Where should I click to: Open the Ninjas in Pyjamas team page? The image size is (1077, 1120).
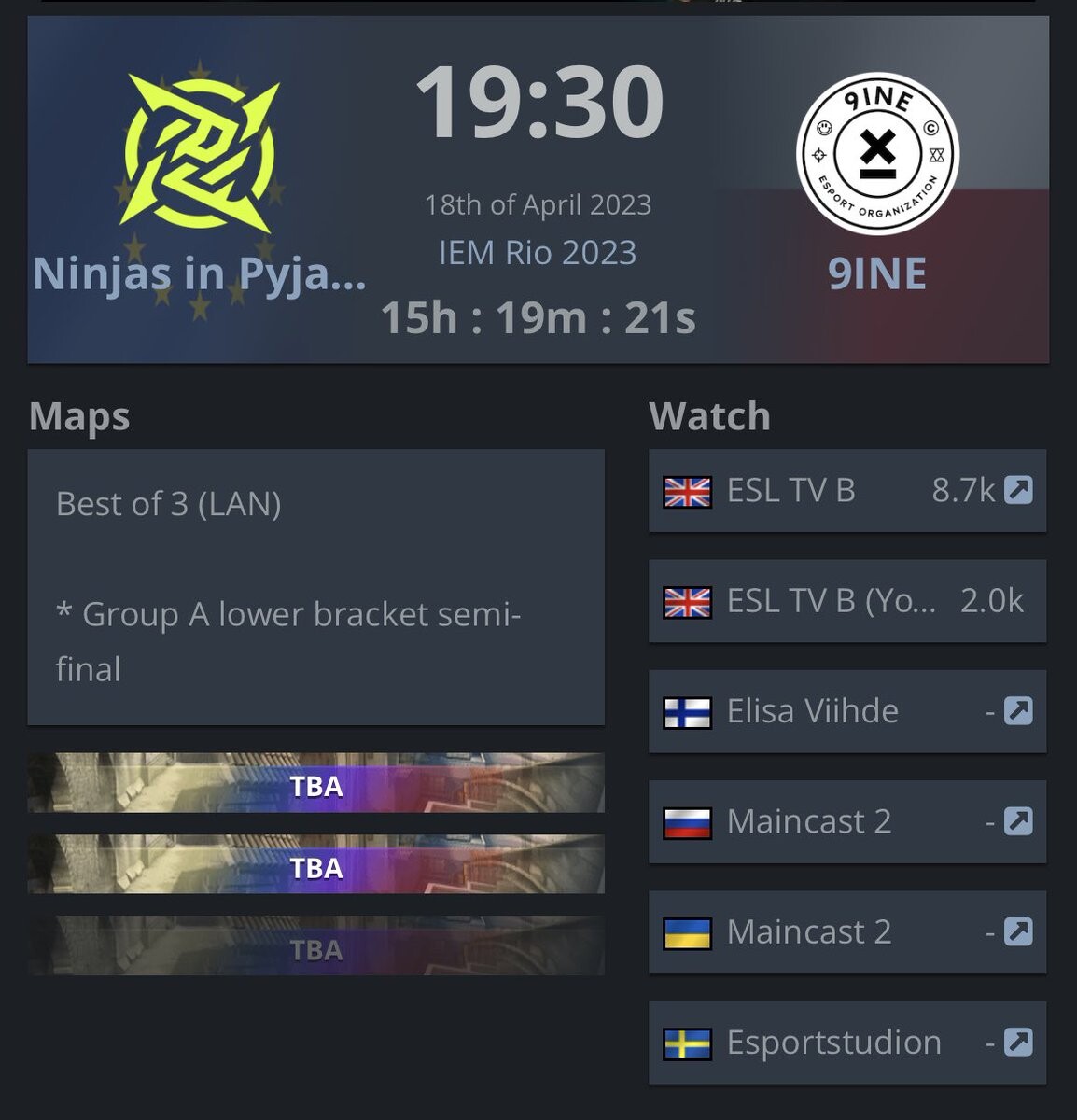coord(199,273)
